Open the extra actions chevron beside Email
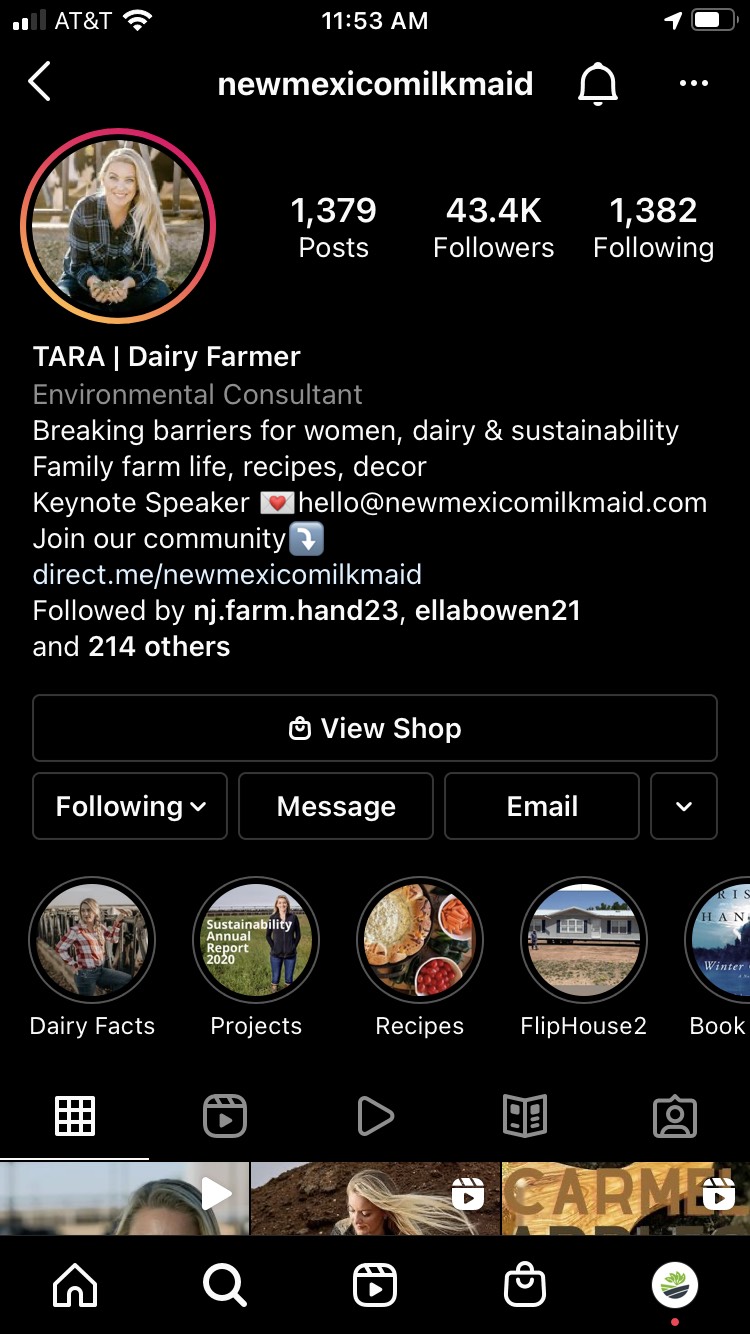 tap(684, 806)
